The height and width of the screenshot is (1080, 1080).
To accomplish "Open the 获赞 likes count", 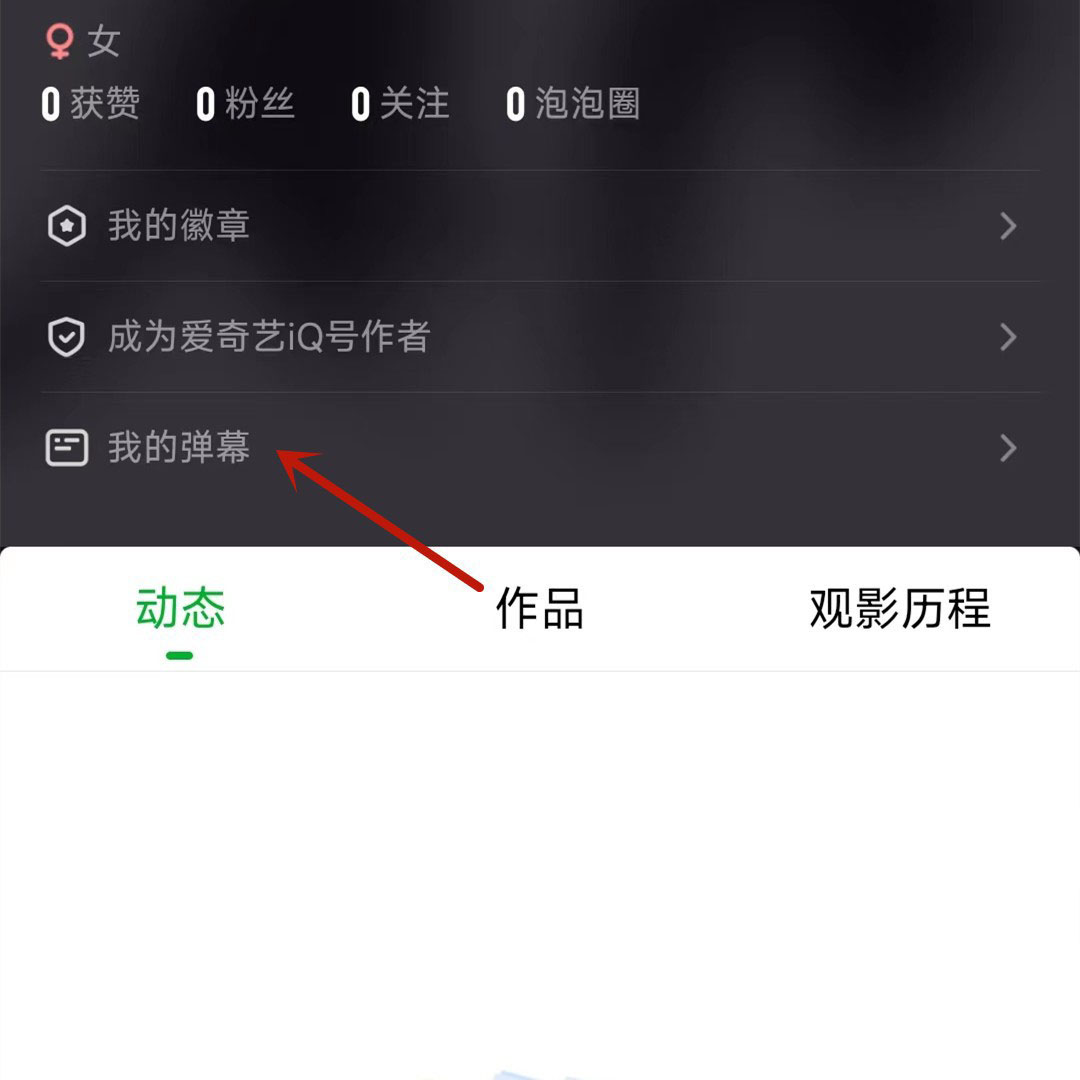I will pyautogui.click(x=91, y=104).
